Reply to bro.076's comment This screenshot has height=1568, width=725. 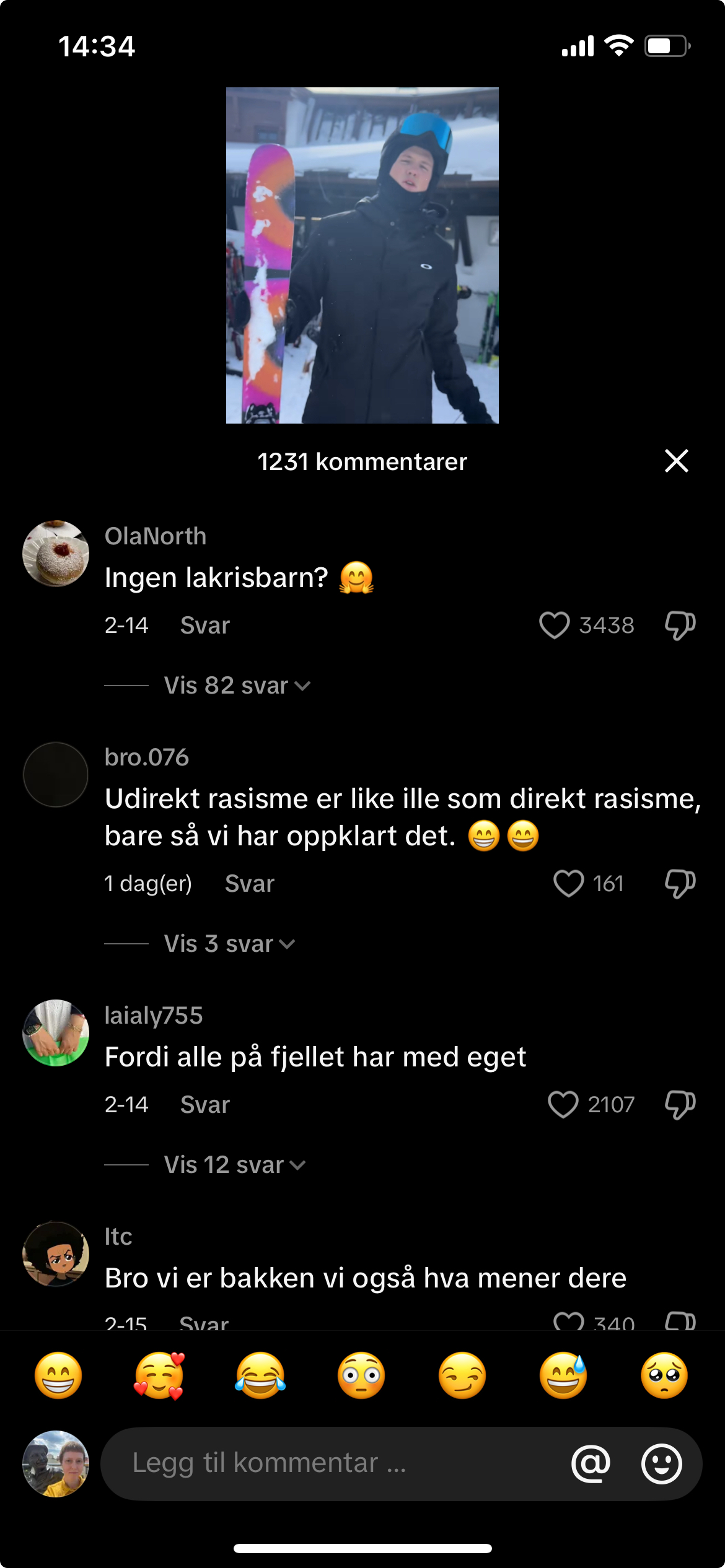249,884
